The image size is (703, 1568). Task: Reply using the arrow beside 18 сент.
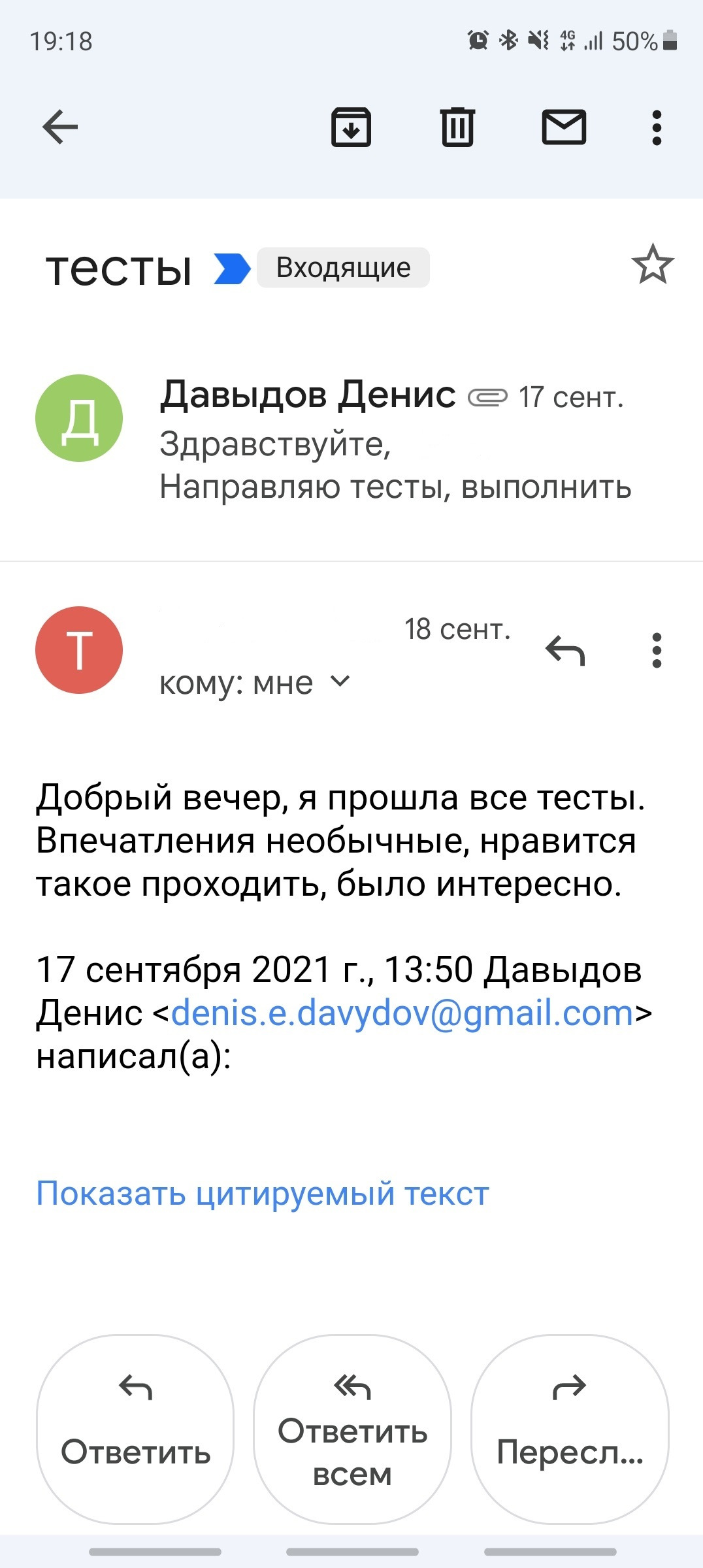pyautogui.click(x=565, y=650)
